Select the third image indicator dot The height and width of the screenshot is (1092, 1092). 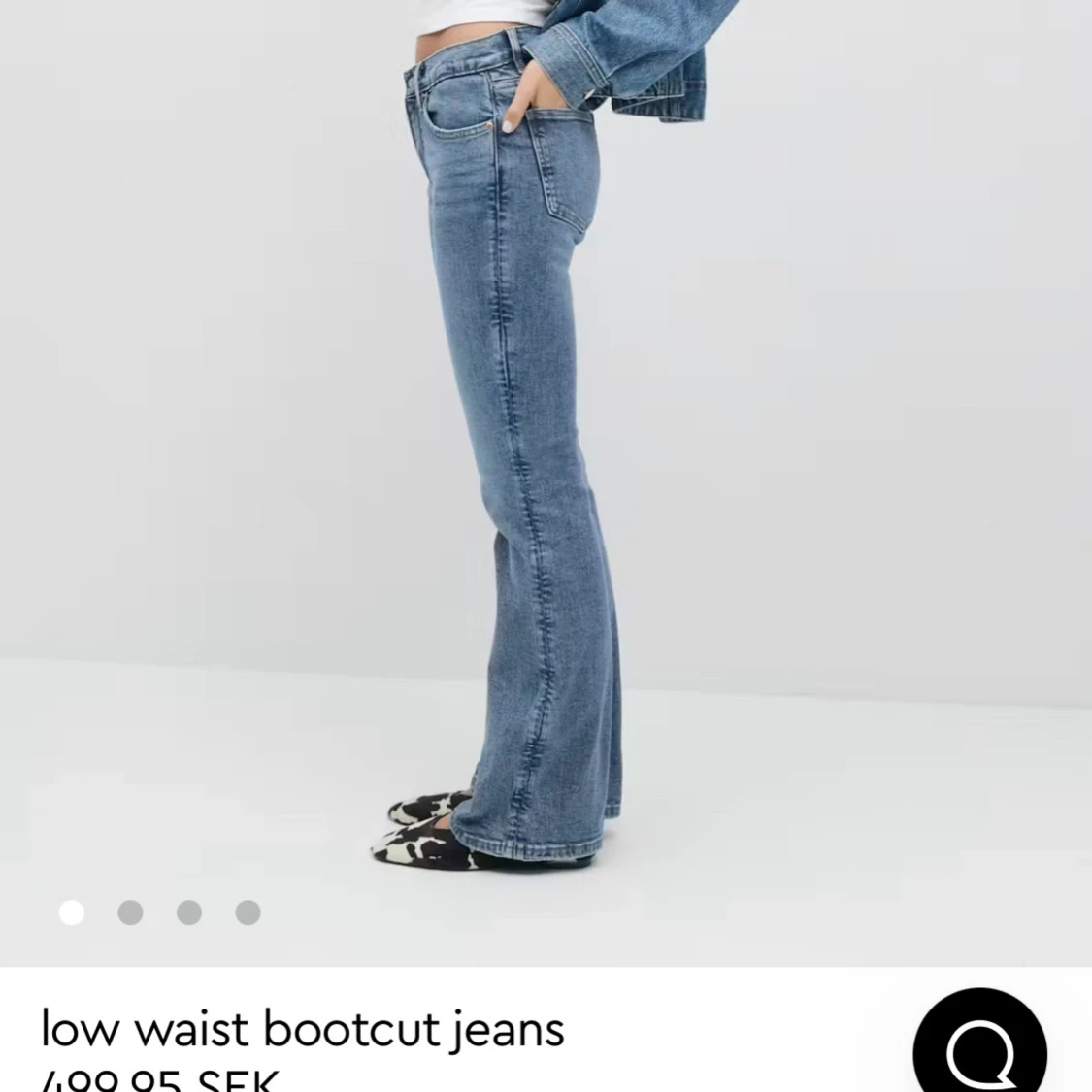click(189, 912)
